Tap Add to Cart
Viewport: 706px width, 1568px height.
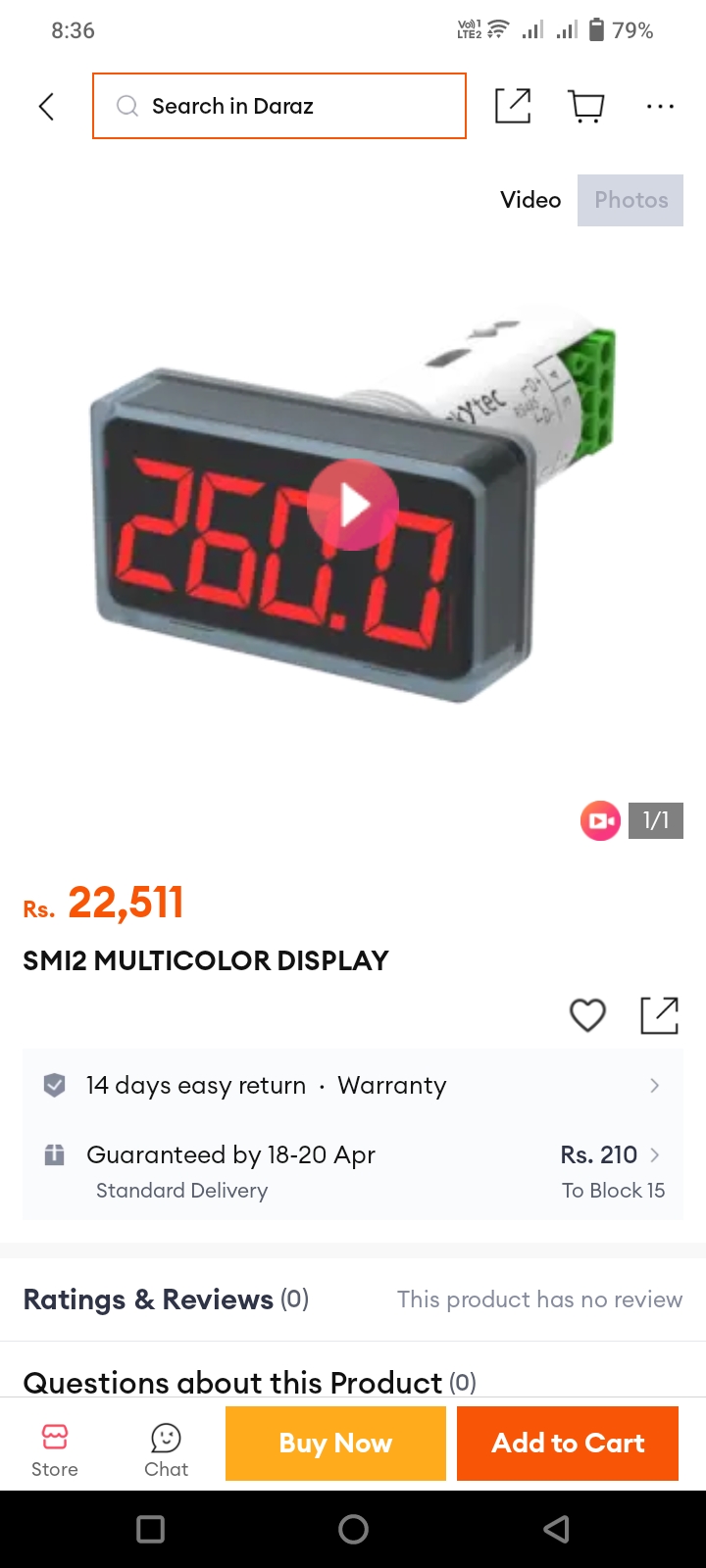tap(568, 1443)
